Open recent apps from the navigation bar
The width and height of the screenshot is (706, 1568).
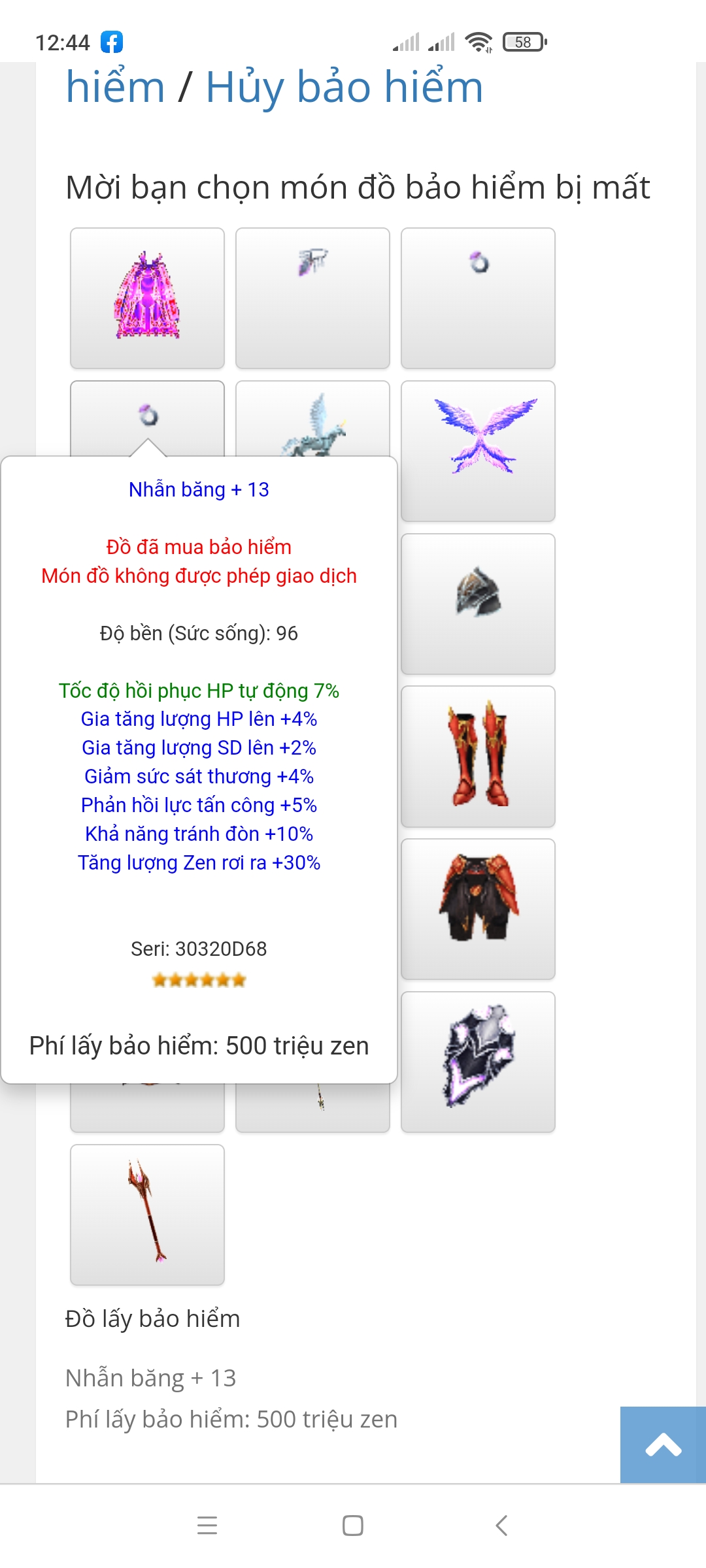point(207,1526)
